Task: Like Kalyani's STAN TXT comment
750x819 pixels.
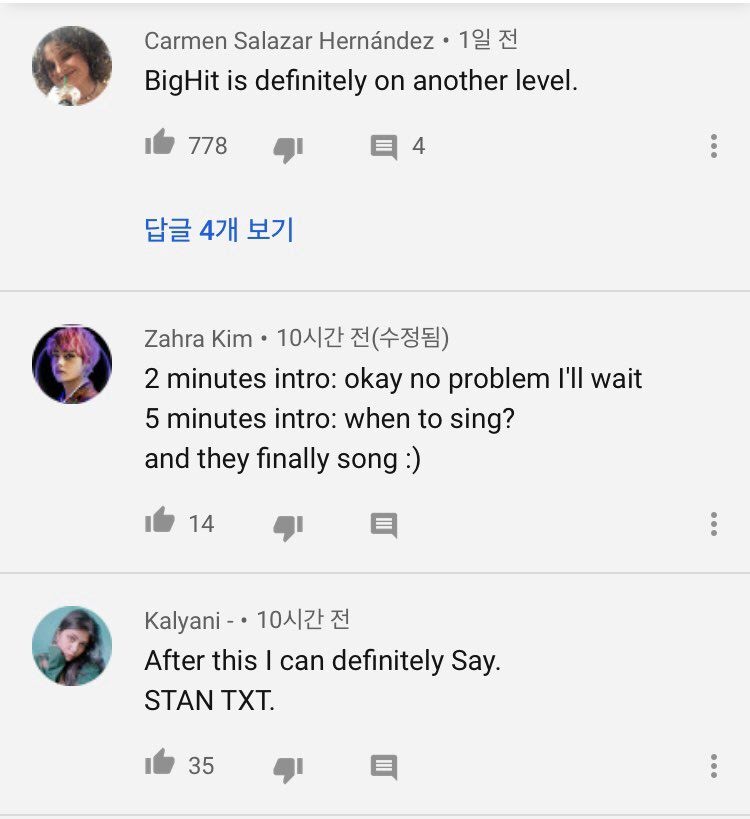Action: pos(160,762)
